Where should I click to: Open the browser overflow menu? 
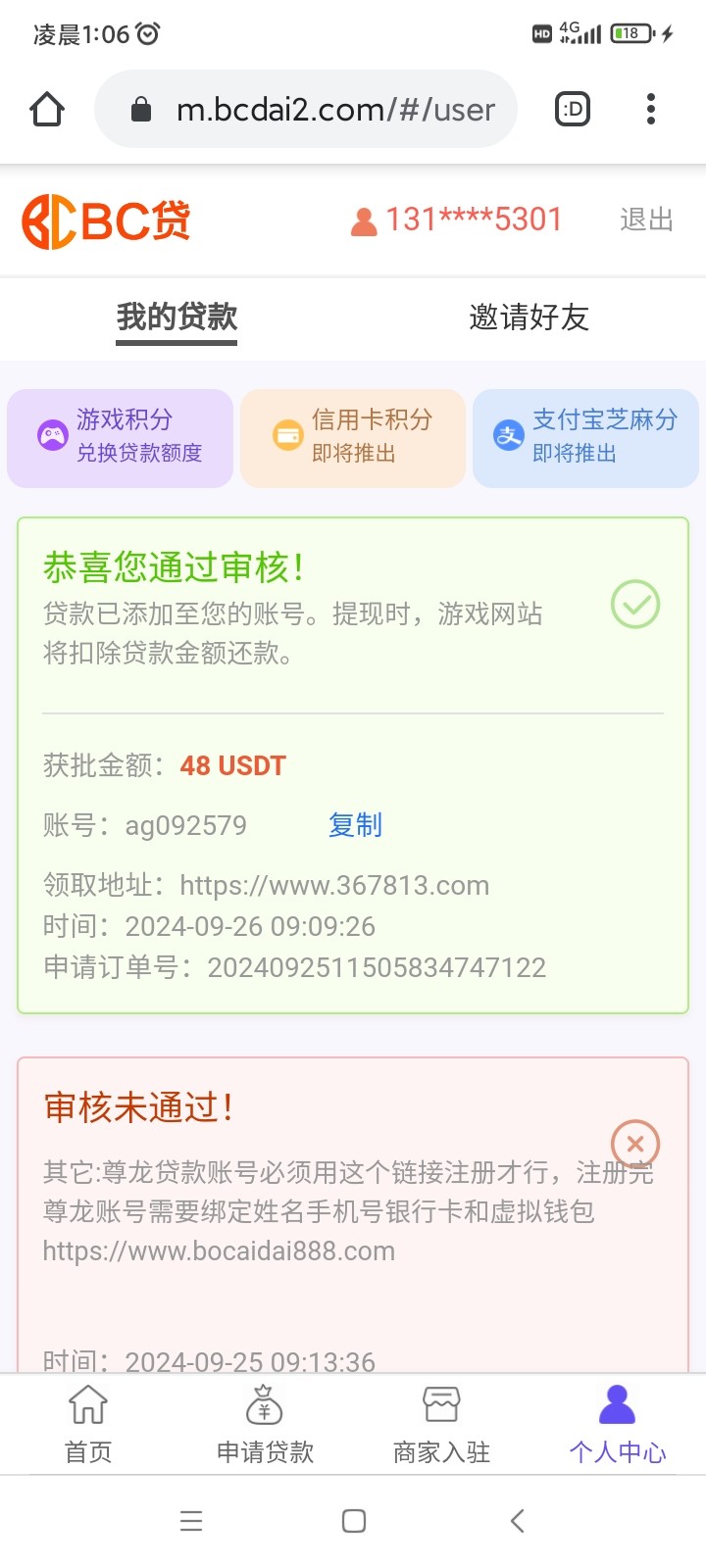pos(651,109)
